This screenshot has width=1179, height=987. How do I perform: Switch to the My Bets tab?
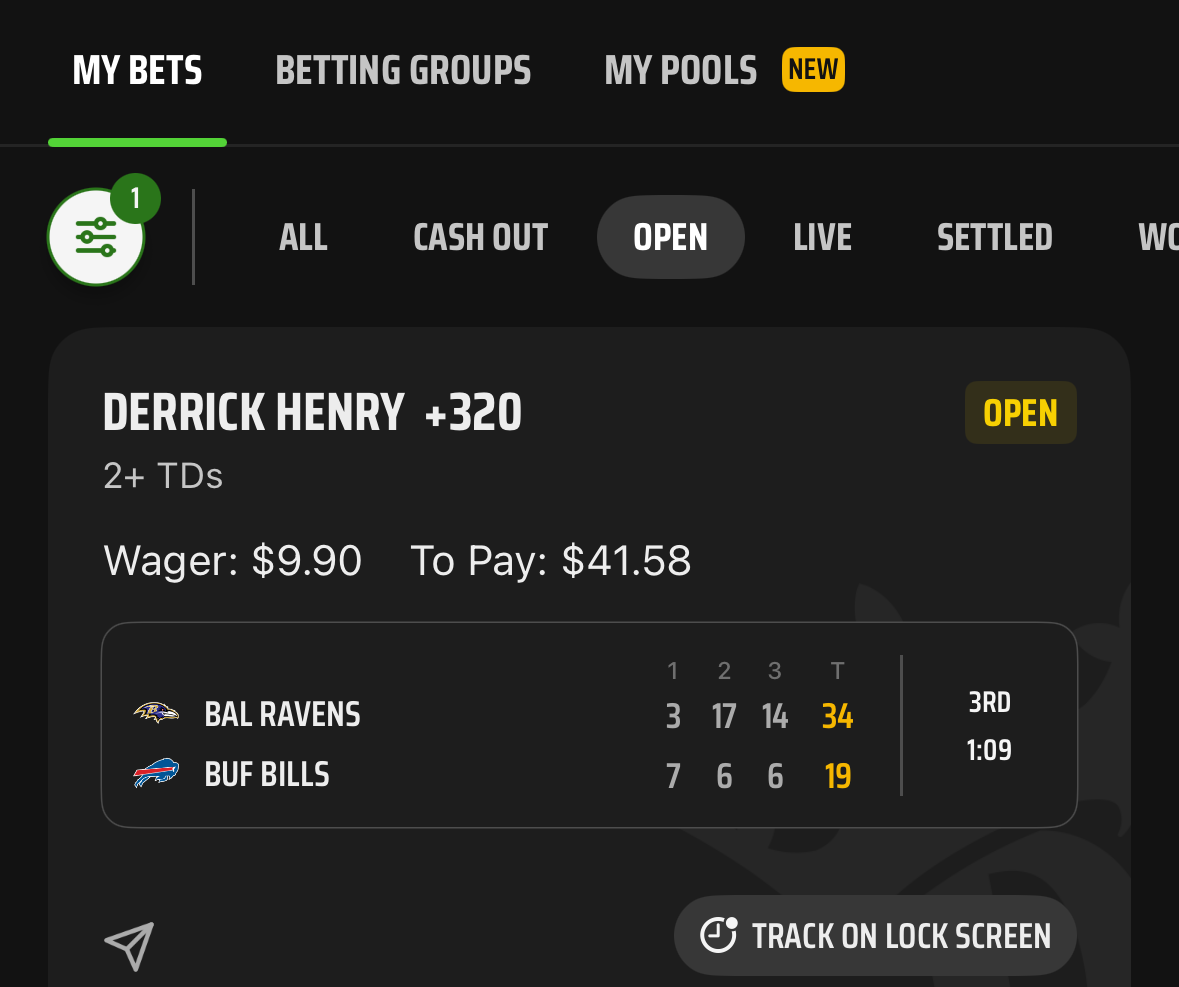pos(138,71)
